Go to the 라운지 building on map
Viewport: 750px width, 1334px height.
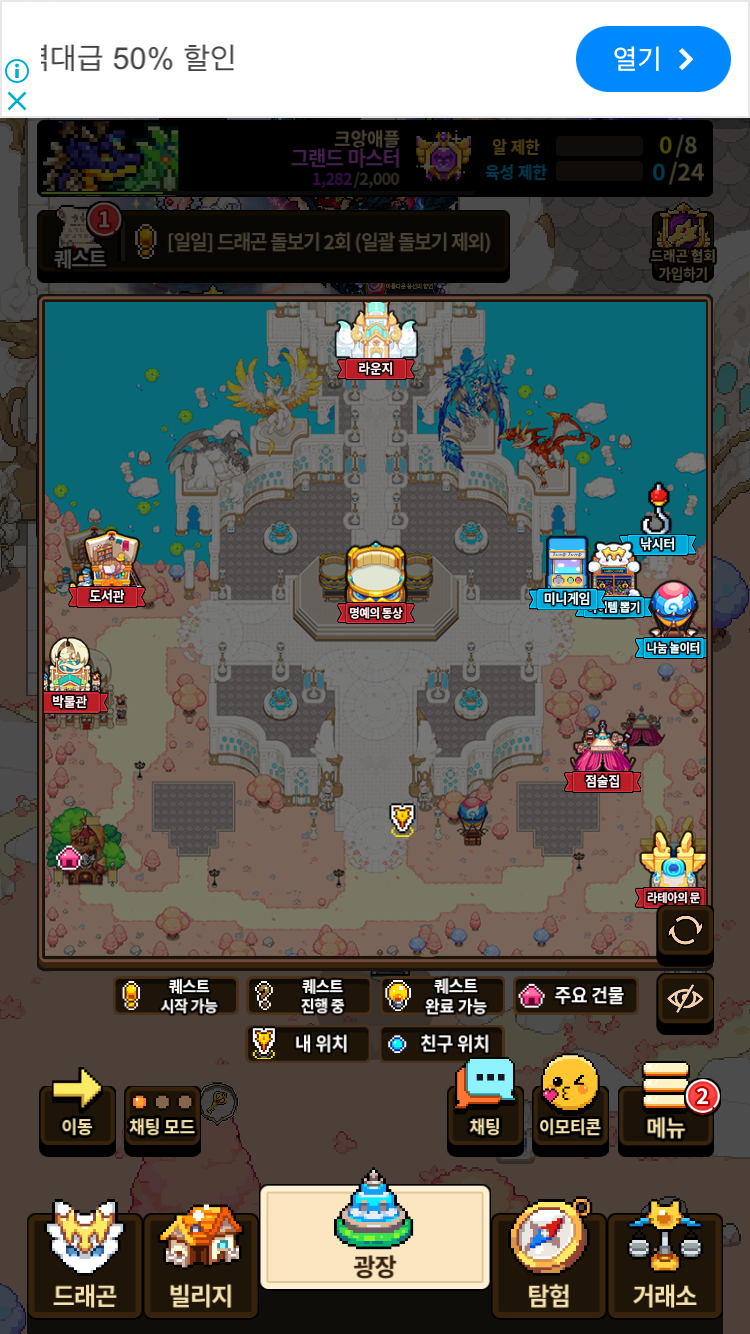coord(375,340)
